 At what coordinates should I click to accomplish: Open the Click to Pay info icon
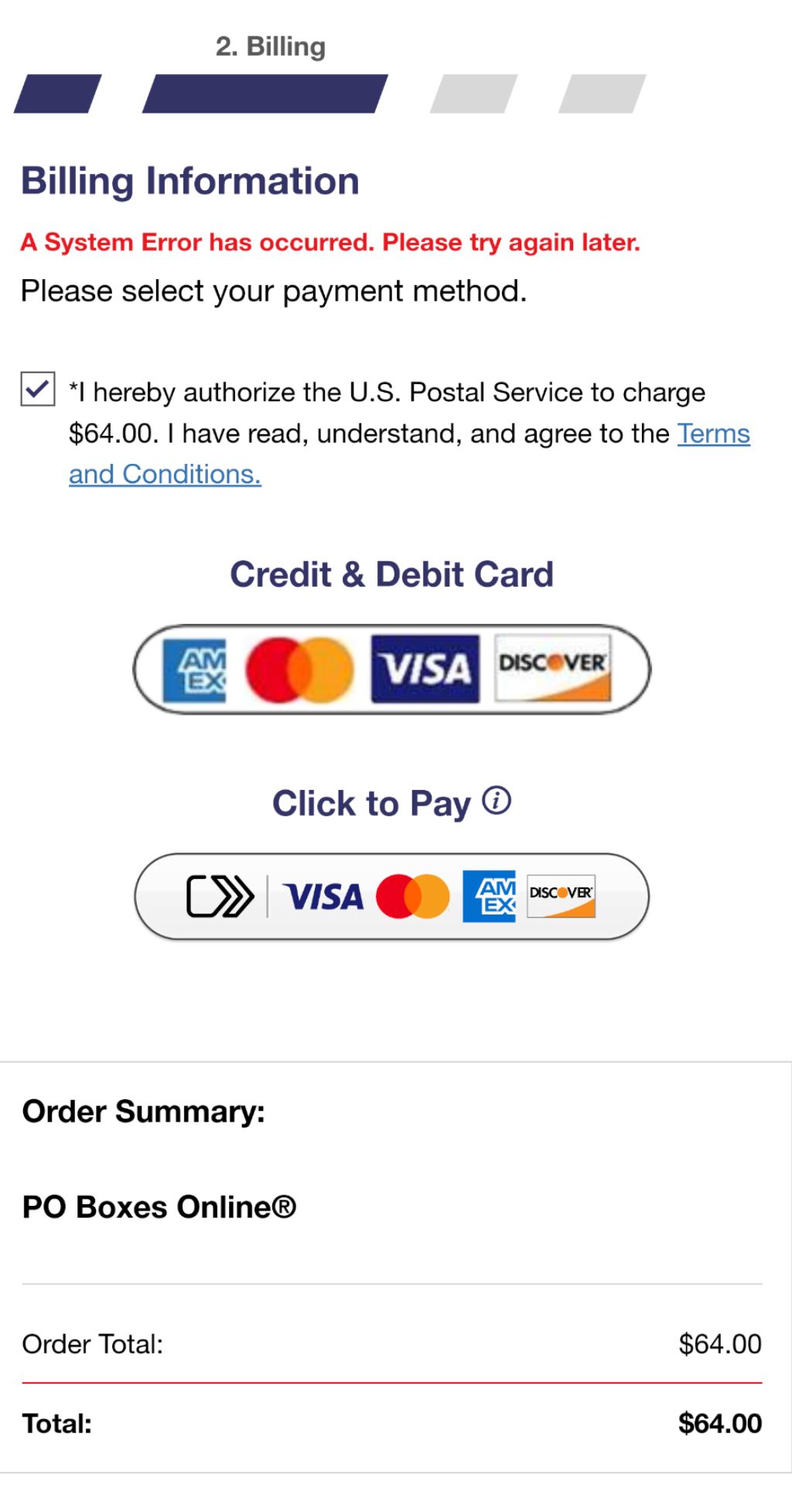[497, 801]
